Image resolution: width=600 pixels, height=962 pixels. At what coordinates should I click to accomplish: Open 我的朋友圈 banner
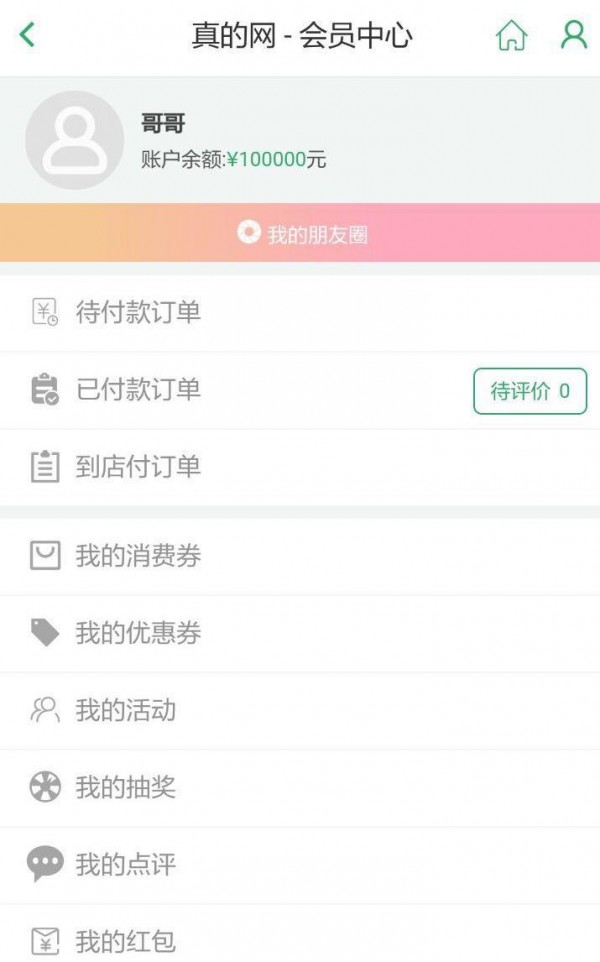[x=300, y=234]
